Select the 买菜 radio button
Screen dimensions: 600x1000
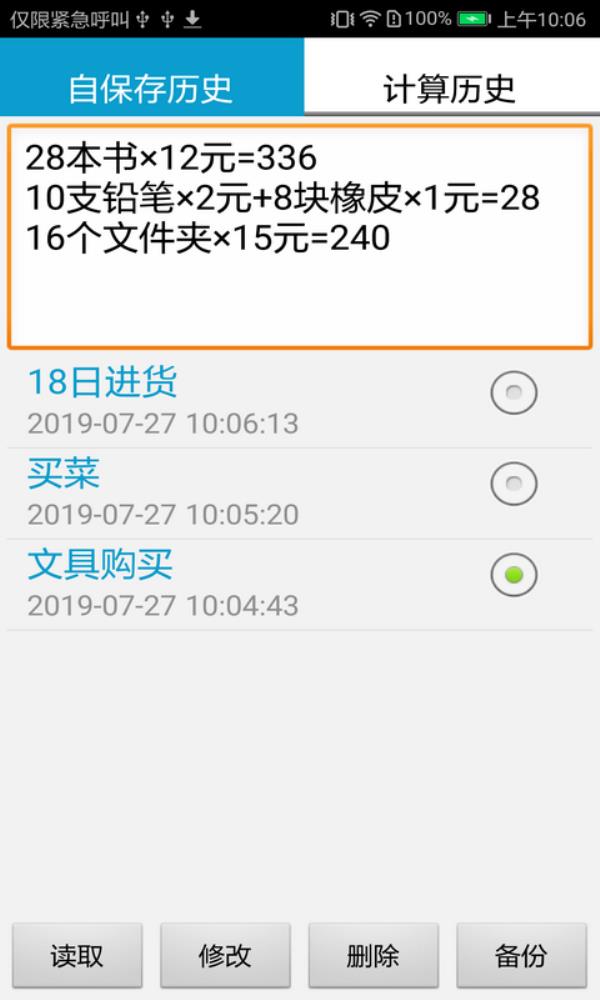click(514, 484)
